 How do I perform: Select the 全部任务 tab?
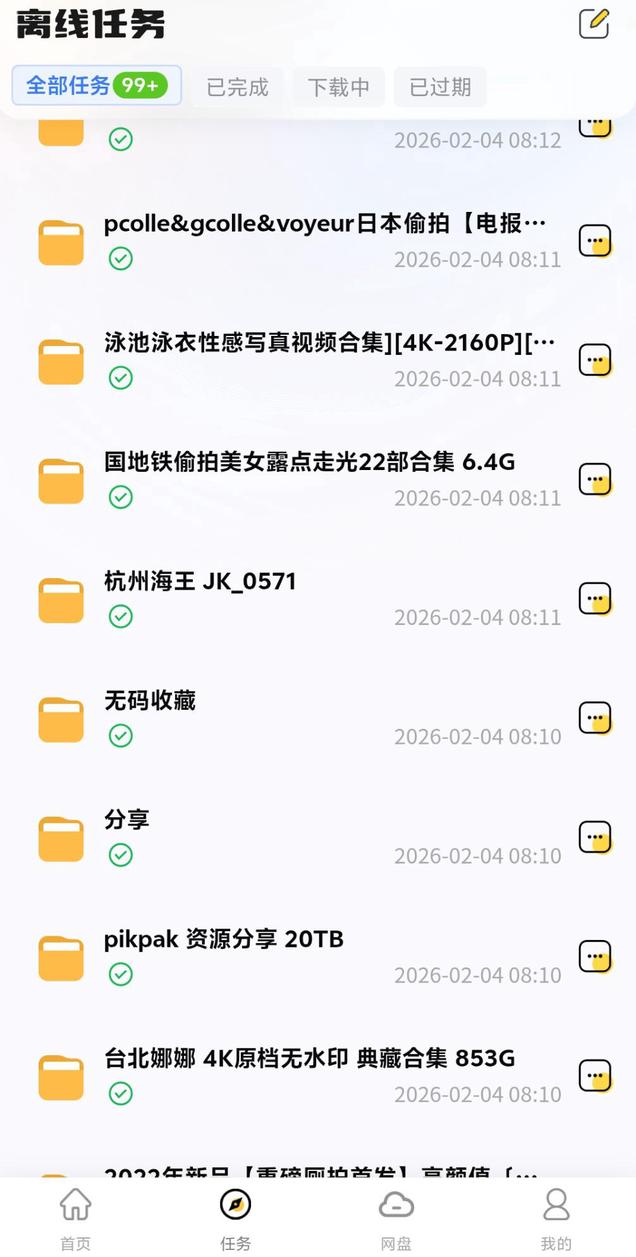tap(96, 86)
